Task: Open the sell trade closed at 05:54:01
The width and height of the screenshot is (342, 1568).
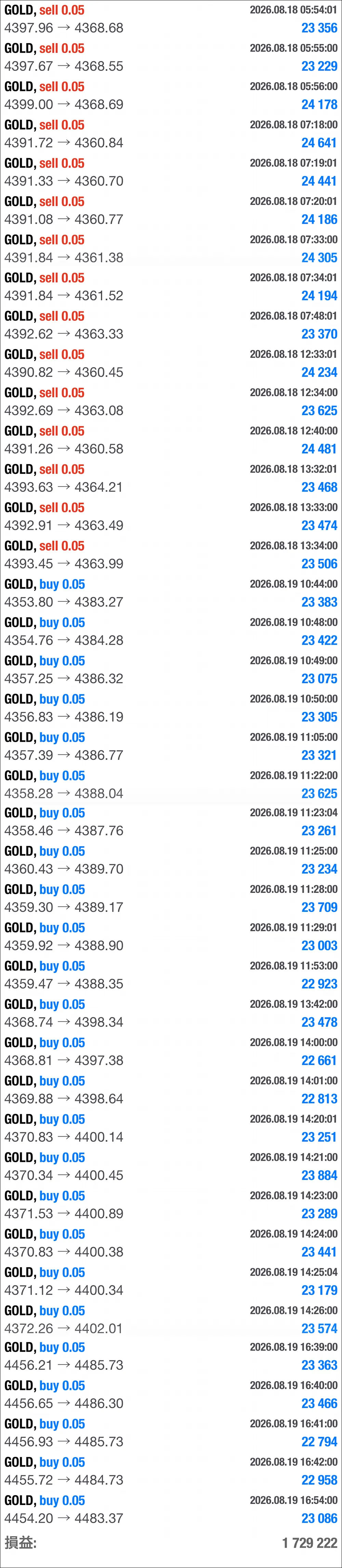Action: [171, 19]
